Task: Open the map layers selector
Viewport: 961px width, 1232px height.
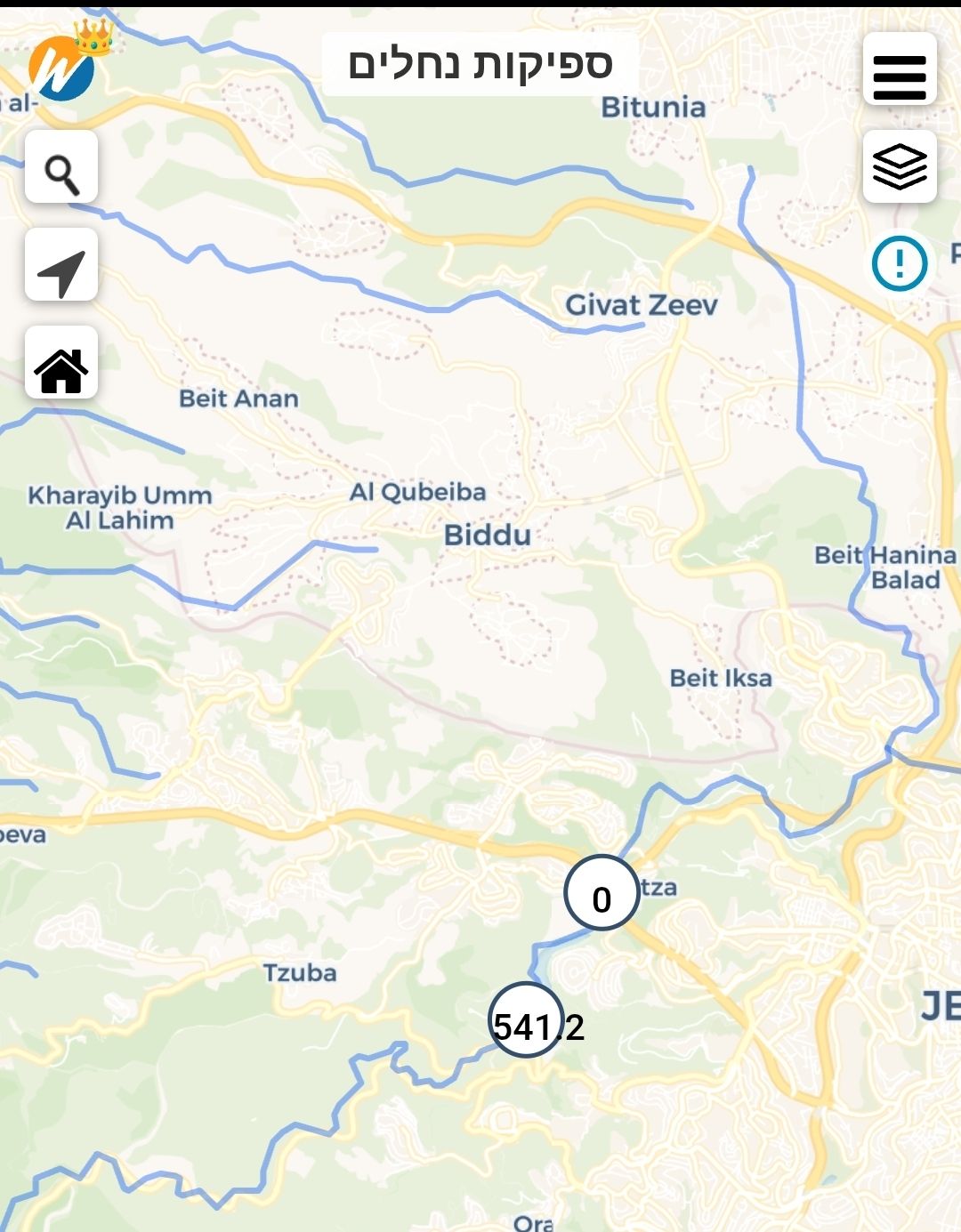Action: [900, 166]
